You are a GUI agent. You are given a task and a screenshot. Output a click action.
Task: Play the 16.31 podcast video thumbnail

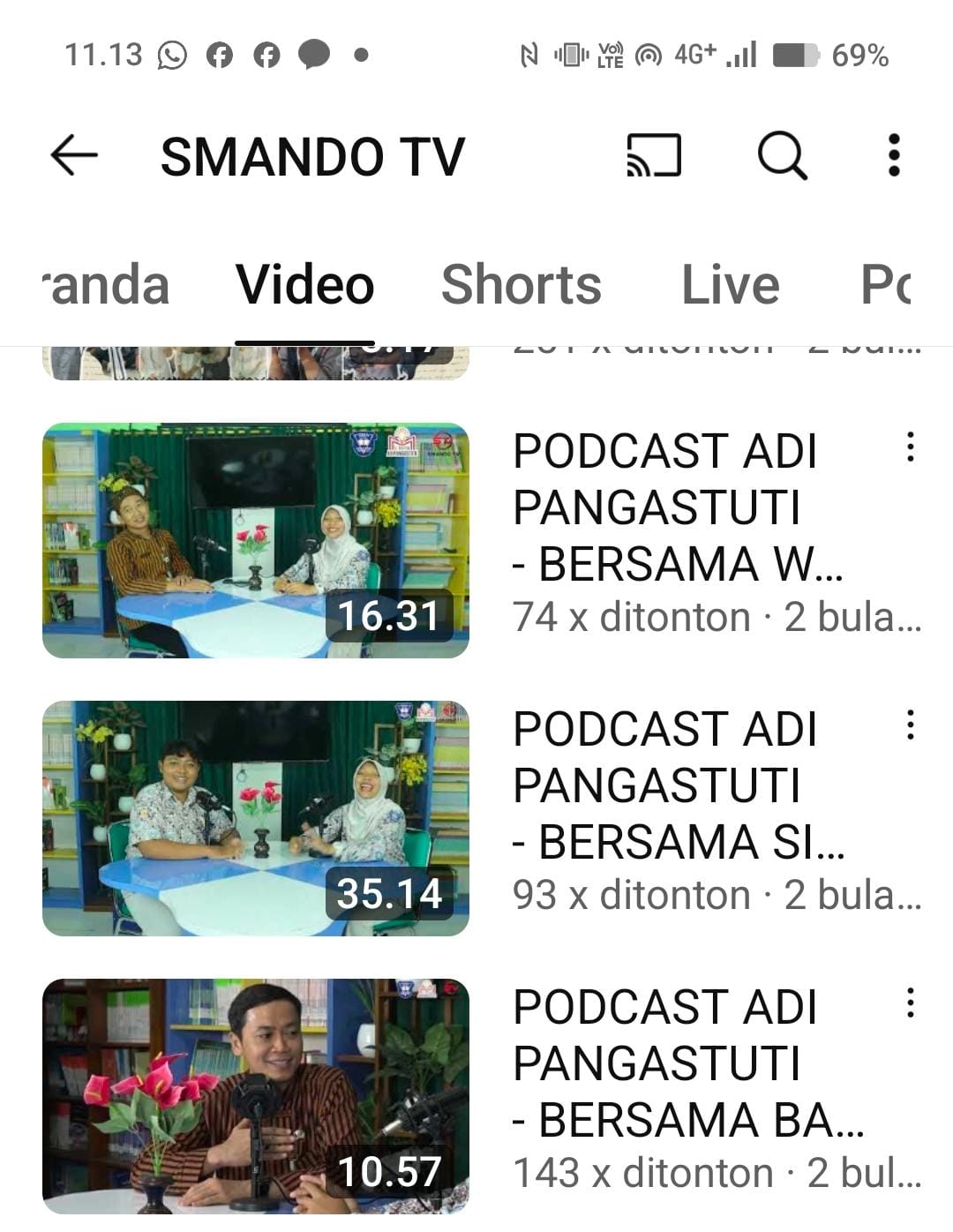click(x=255, y=540)
